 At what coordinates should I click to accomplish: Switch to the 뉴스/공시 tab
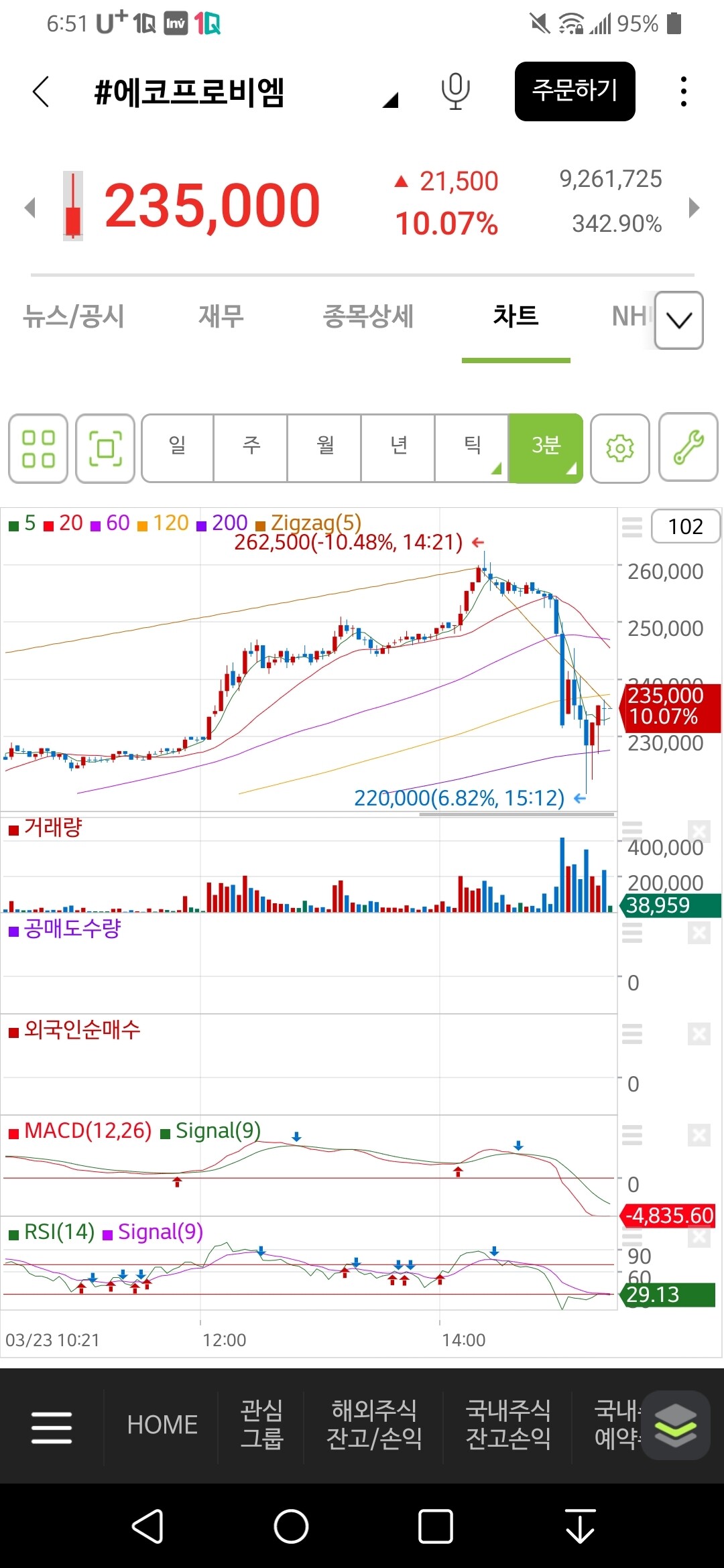coord(74,316)
